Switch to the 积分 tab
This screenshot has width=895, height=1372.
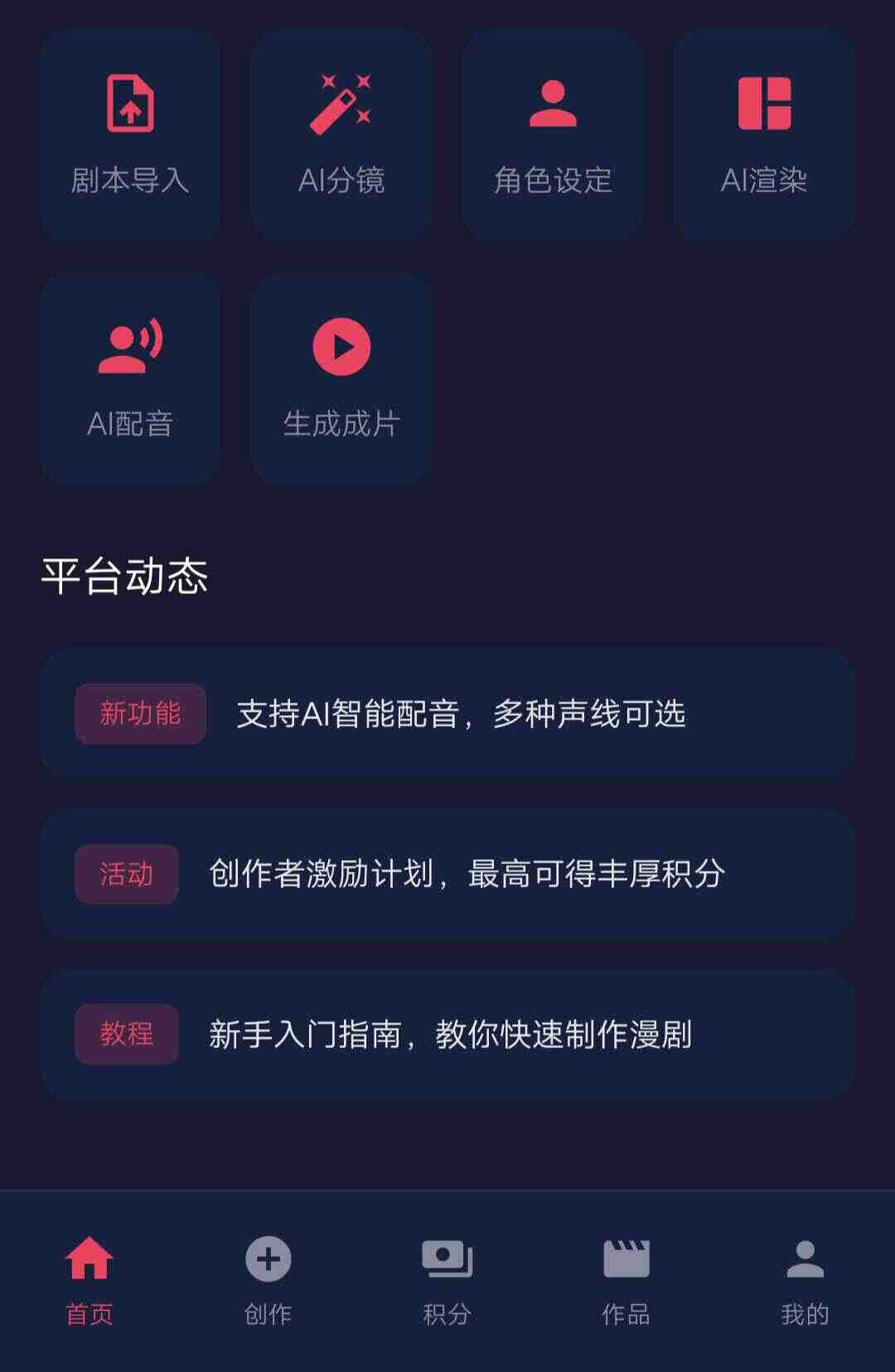coord(447,1280)
